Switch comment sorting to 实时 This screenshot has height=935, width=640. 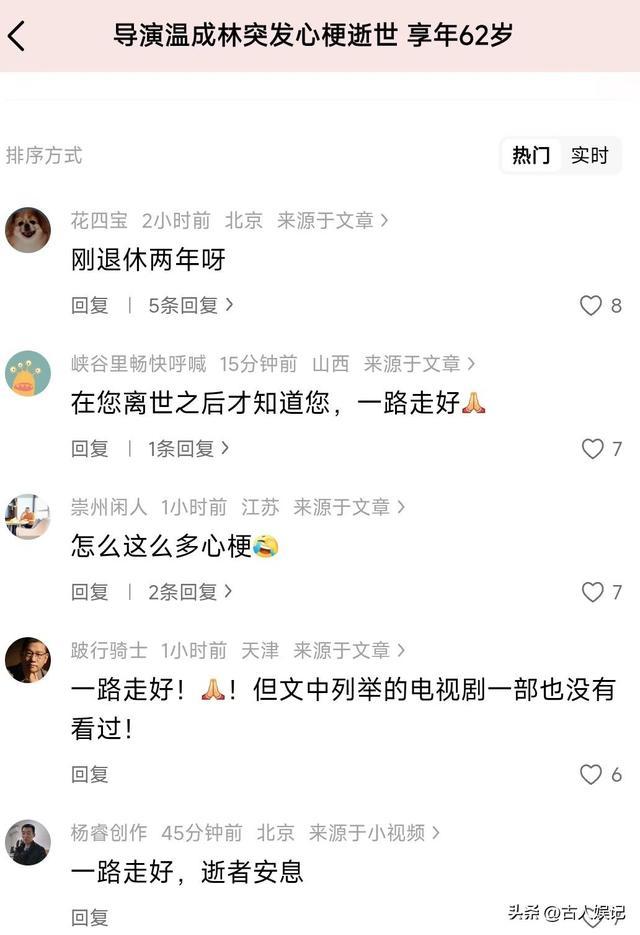click(x=589, y=156)
